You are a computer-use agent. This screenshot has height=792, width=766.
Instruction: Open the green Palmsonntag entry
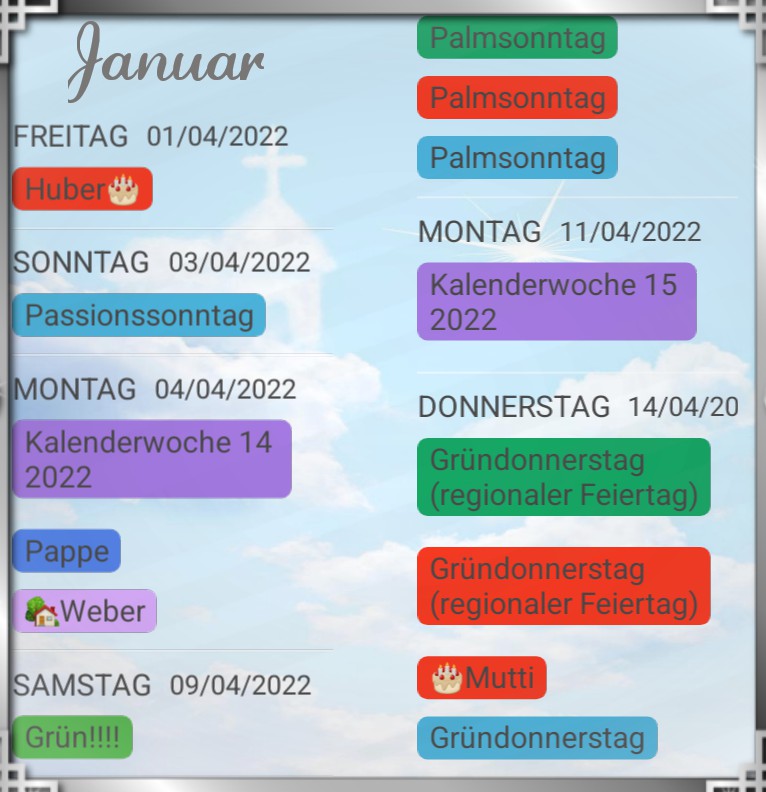click(517, 37)
